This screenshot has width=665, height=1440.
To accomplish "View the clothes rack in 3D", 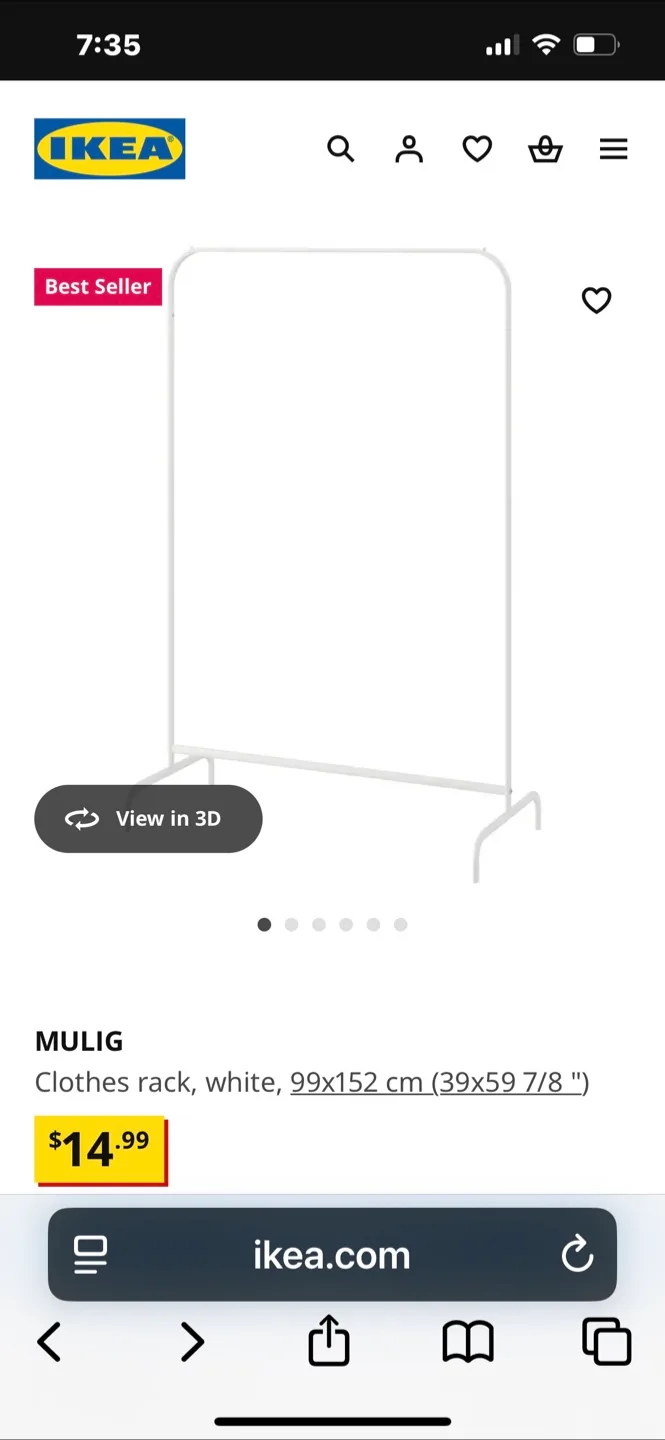I will (148, 819).
